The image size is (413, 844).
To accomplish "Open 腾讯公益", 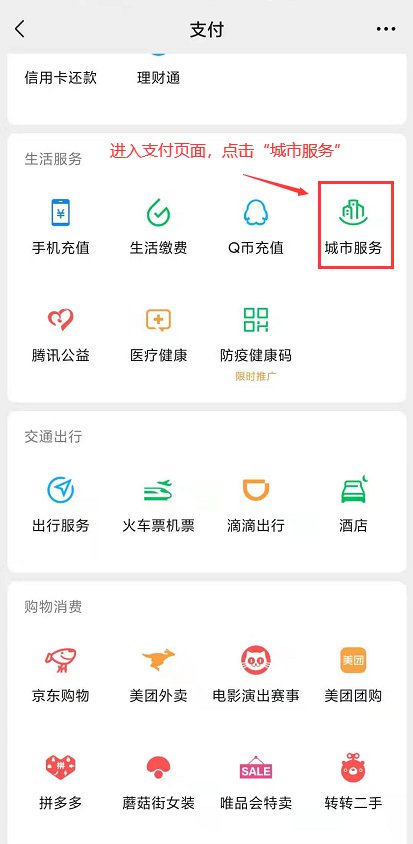I will pos(60,335).
